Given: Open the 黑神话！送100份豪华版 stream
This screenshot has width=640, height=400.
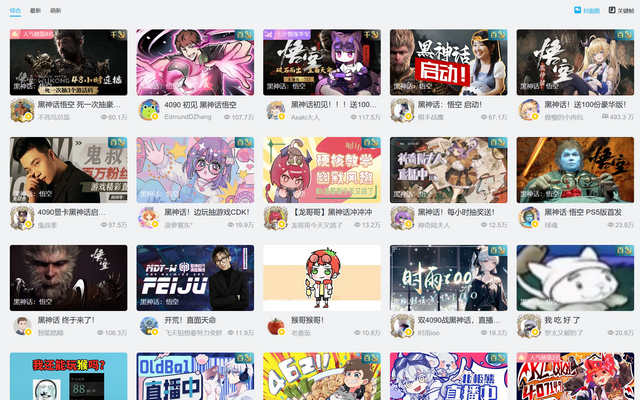Looking at the screenshot, I should pos(574,62).
